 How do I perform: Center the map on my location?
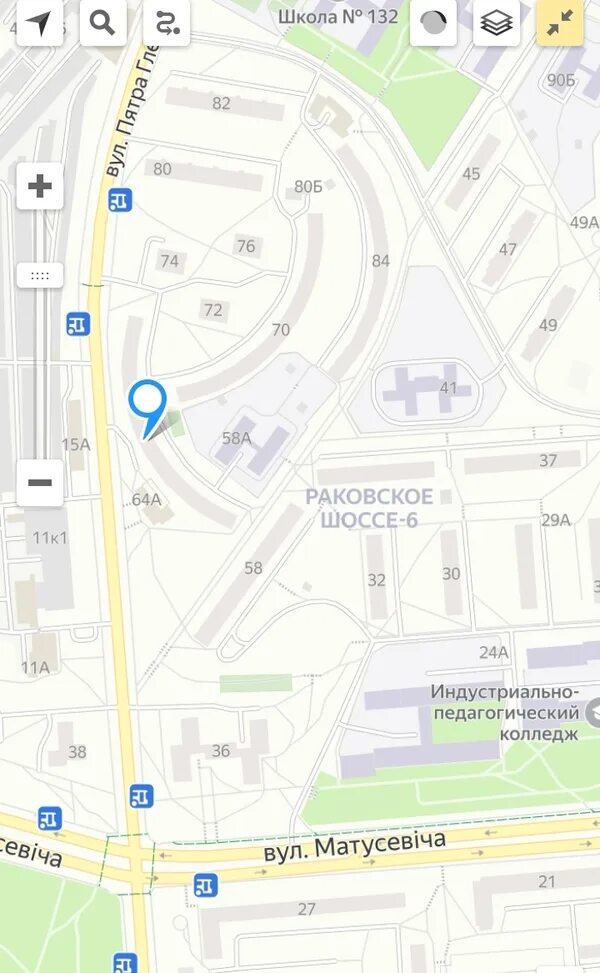[x=39, y=23]
